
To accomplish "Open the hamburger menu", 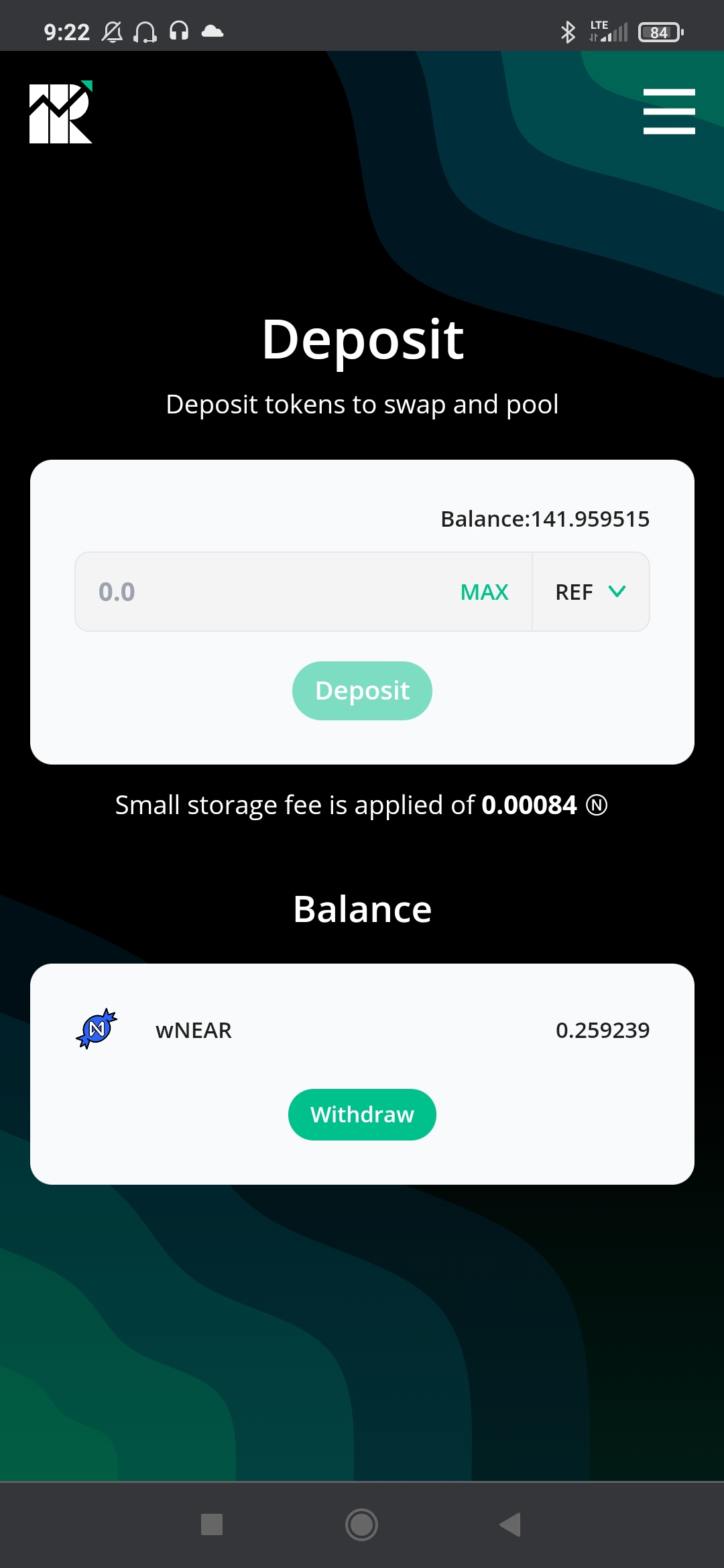I will [668, 111].
